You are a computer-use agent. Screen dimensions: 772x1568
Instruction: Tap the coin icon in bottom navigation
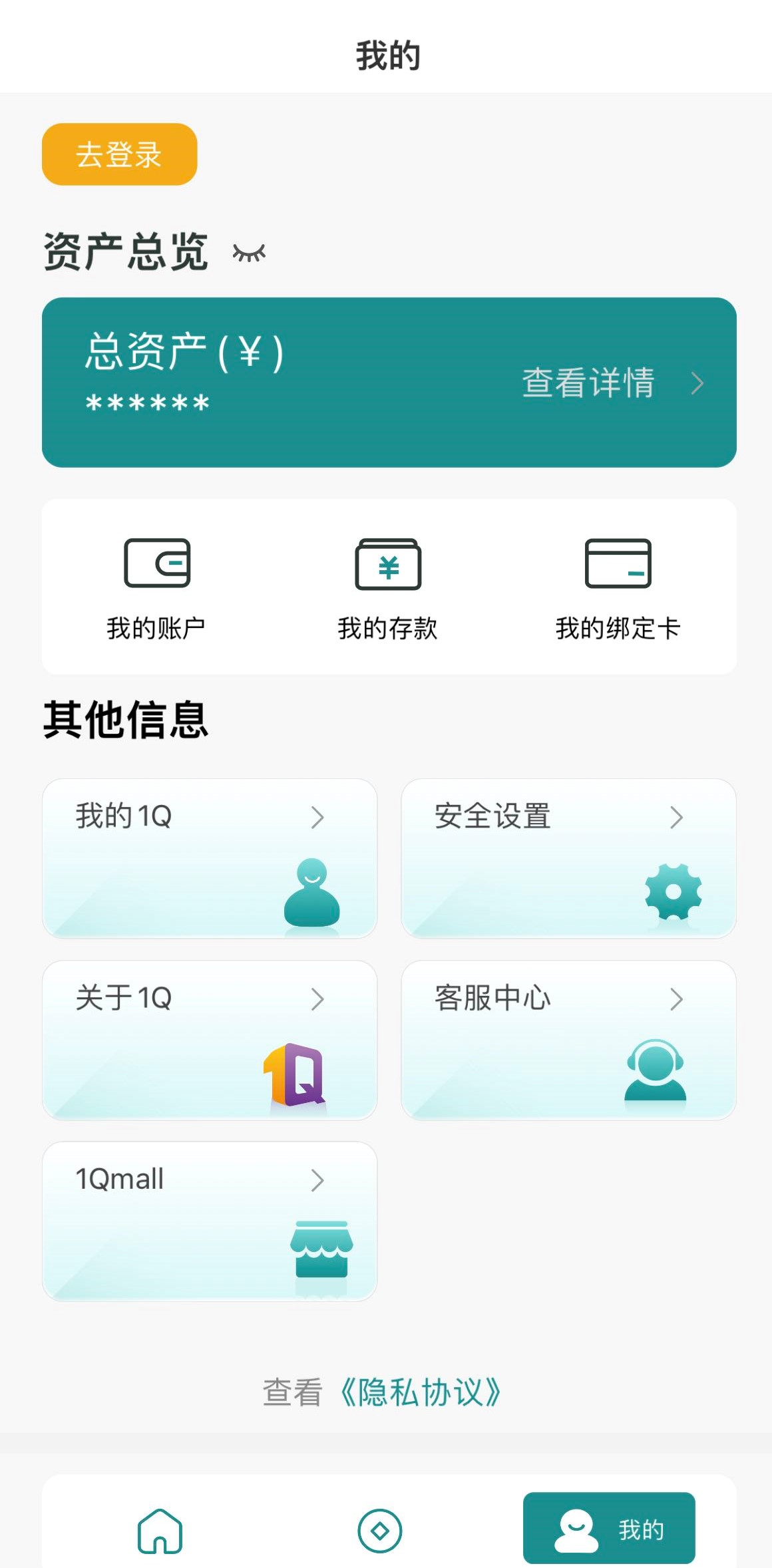pos(379,1529)
